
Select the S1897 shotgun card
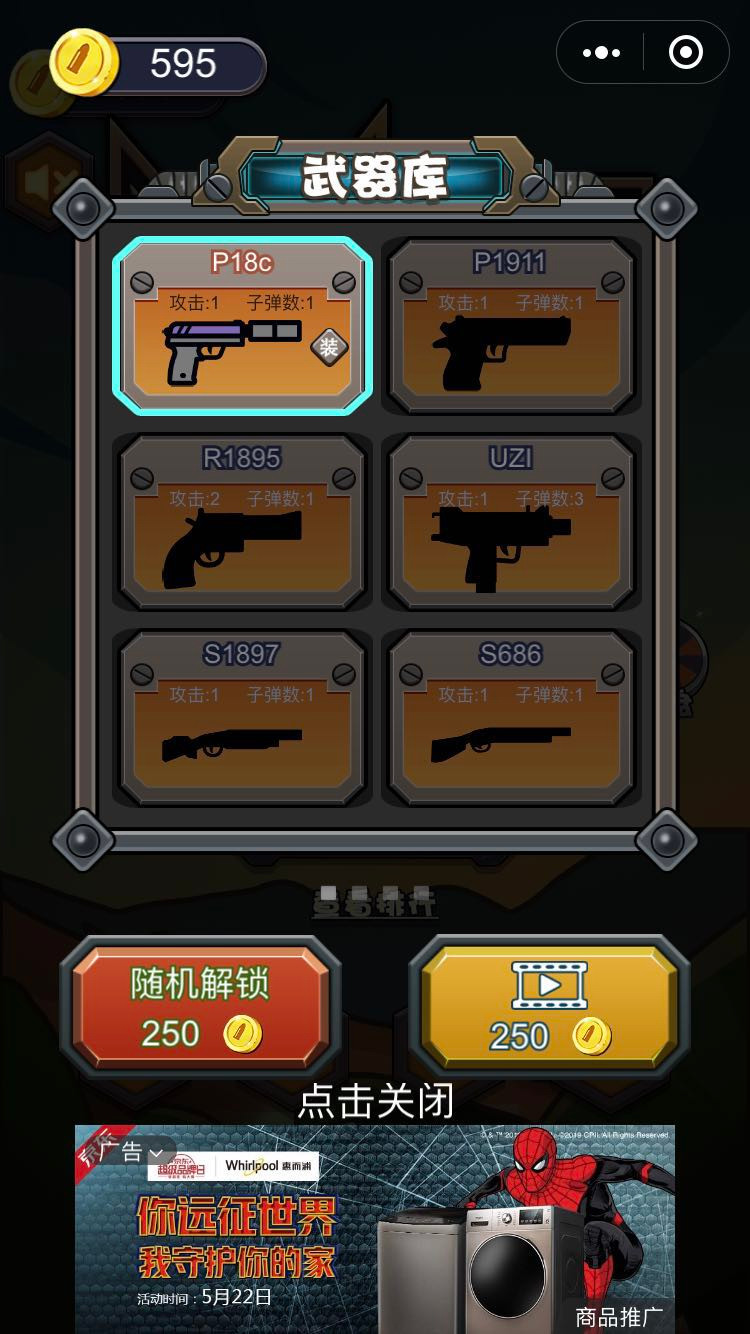pos(242,718)
